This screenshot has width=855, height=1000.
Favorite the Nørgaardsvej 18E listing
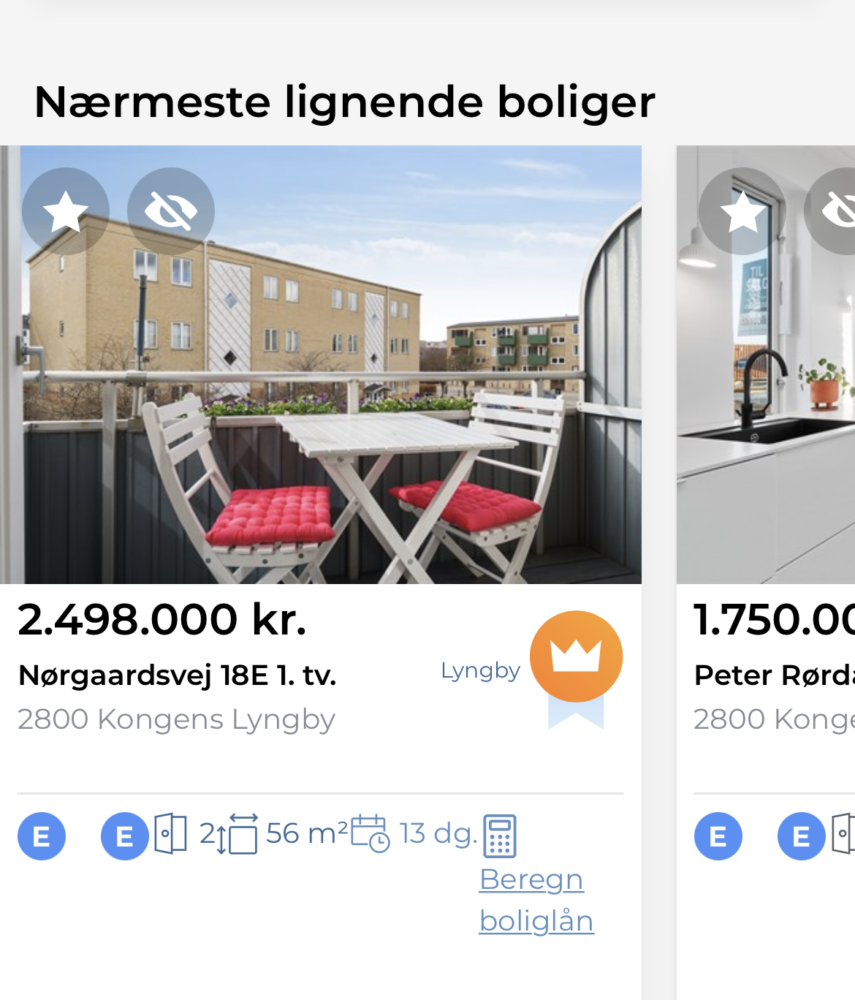[65, 211]
